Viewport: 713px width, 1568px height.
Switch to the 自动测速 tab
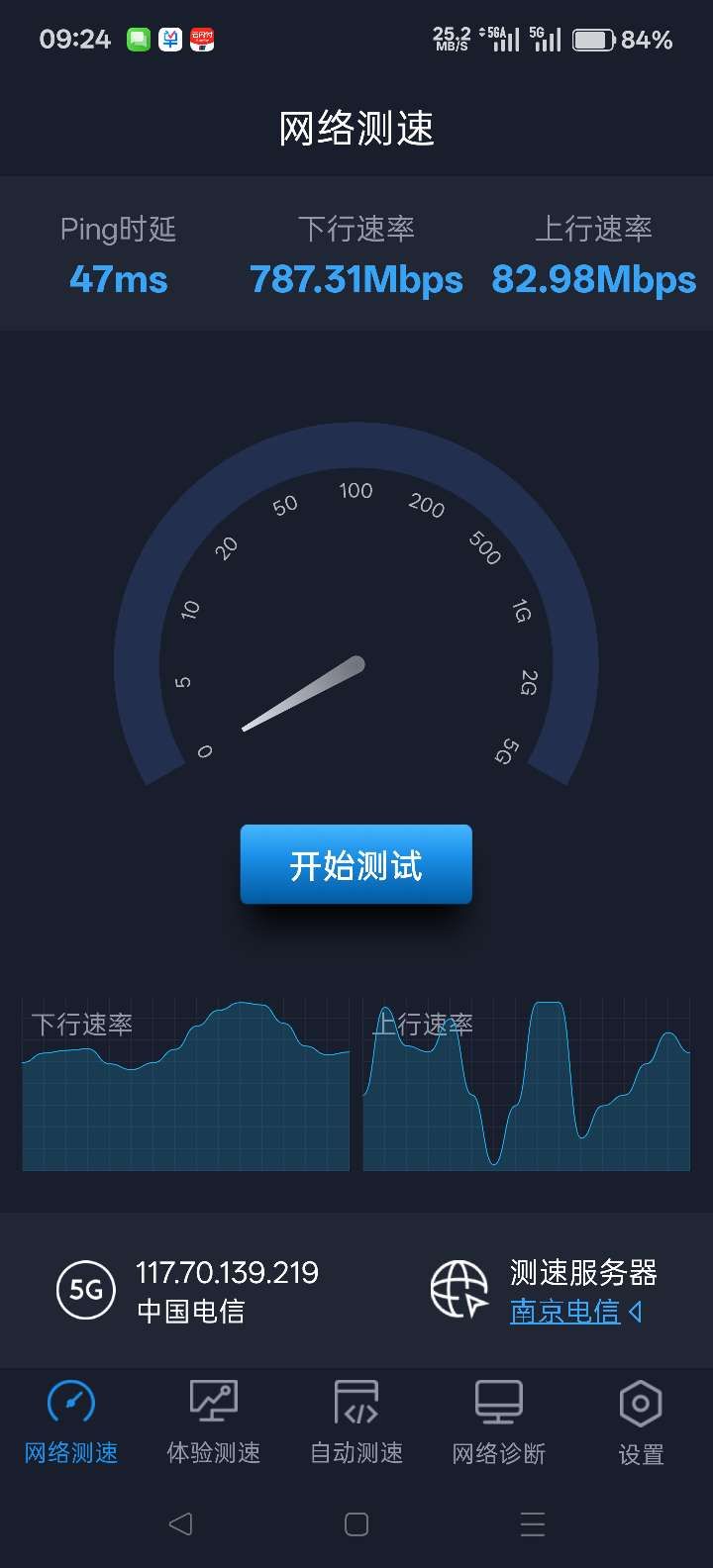click(356, 1422)
